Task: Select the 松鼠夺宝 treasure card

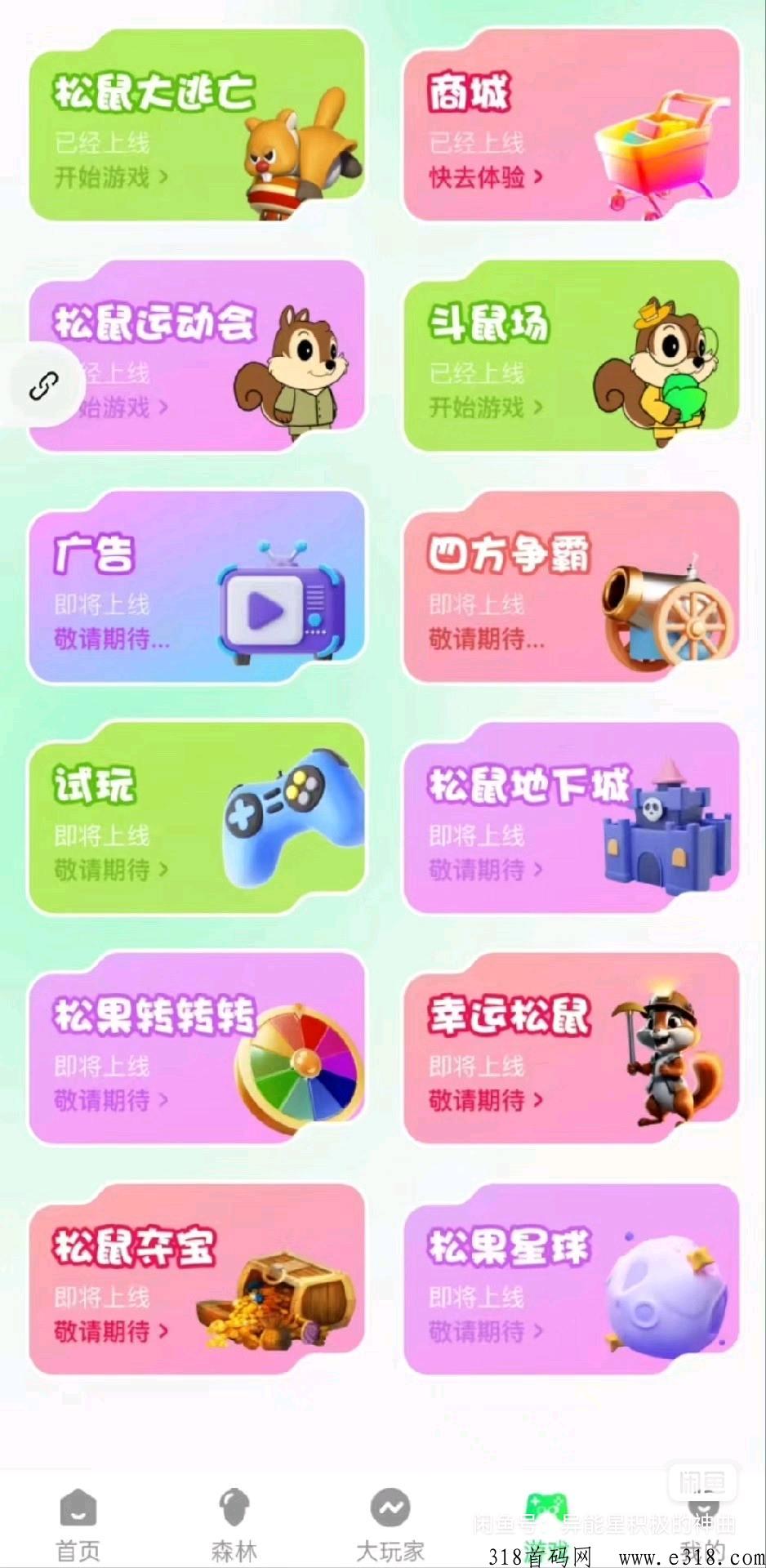Action: pyautogui.click(x=197, y=1281)
